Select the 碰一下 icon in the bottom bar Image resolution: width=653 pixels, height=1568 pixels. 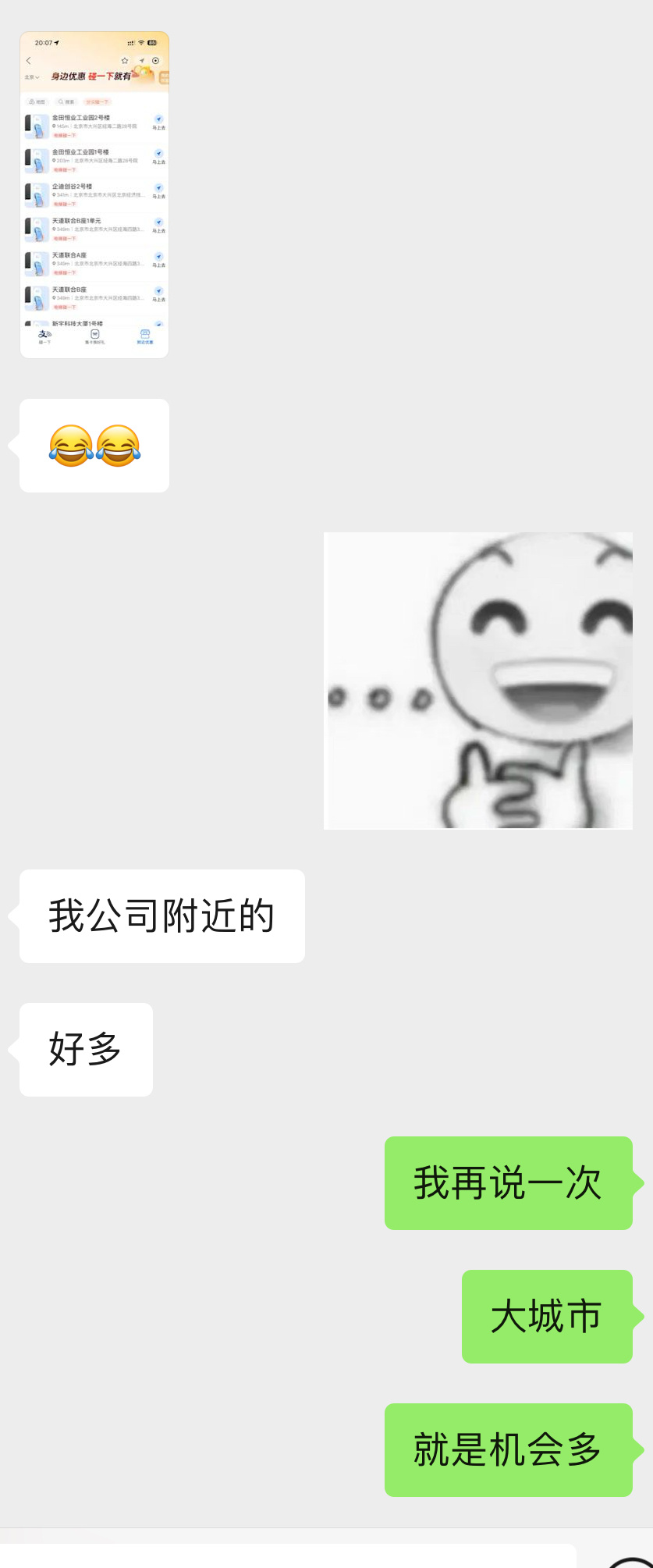tap(42, 336)
